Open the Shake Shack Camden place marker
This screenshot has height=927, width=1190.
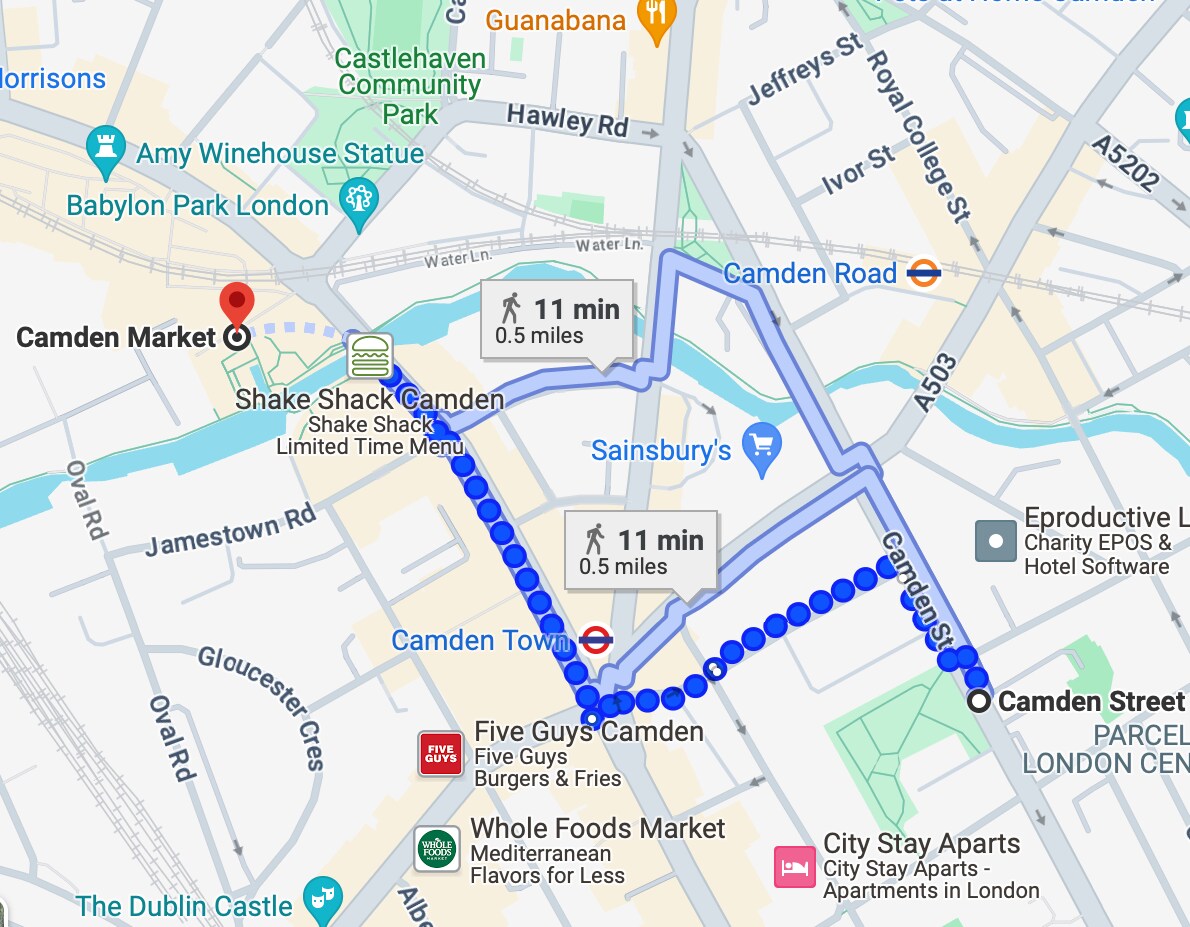click(369, 356)
